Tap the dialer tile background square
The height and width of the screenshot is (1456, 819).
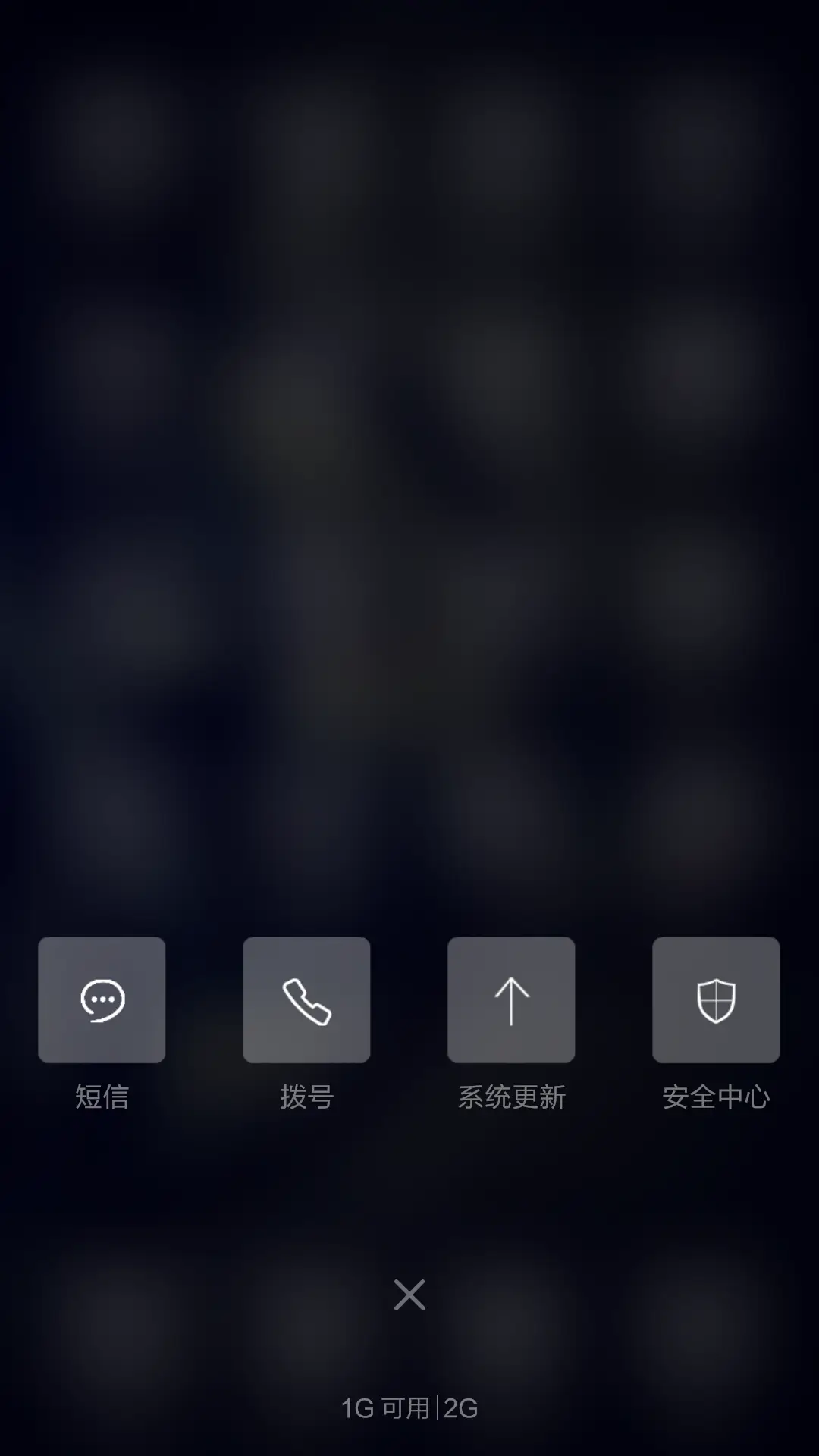[x=306, y=999]
